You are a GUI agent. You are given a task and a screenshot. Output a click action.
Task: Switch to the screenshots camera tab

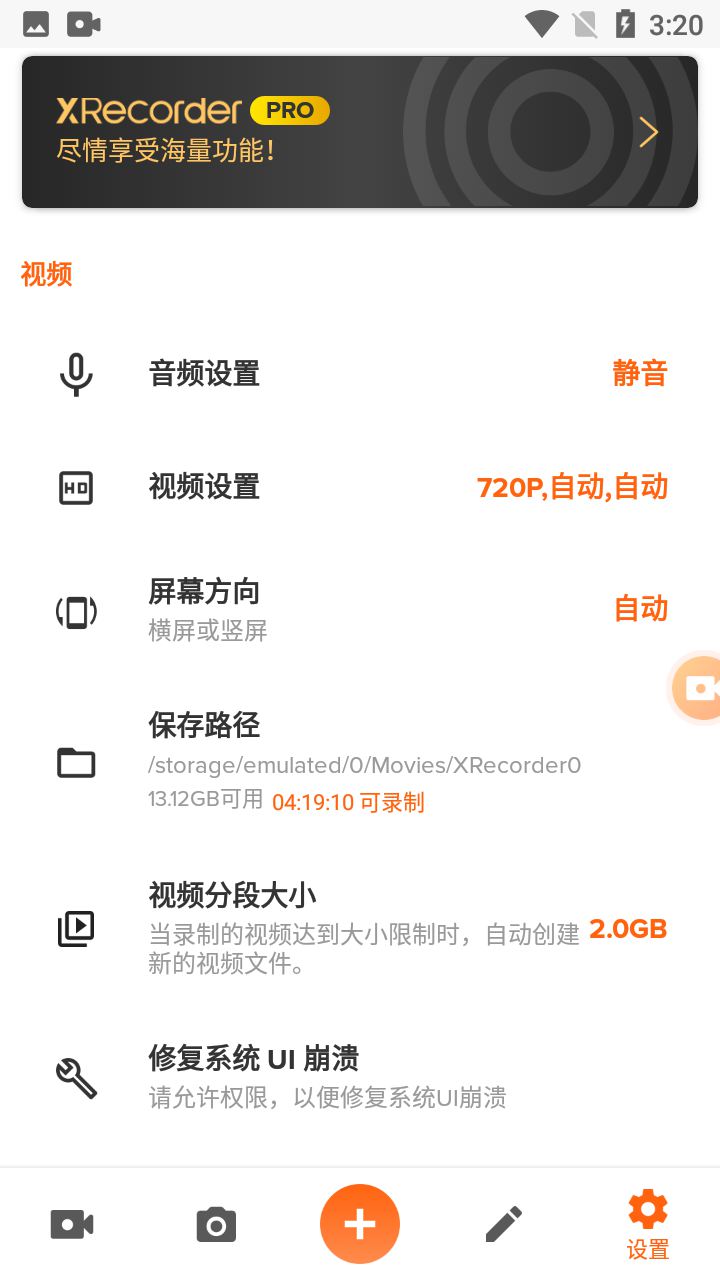(216, 1224)
